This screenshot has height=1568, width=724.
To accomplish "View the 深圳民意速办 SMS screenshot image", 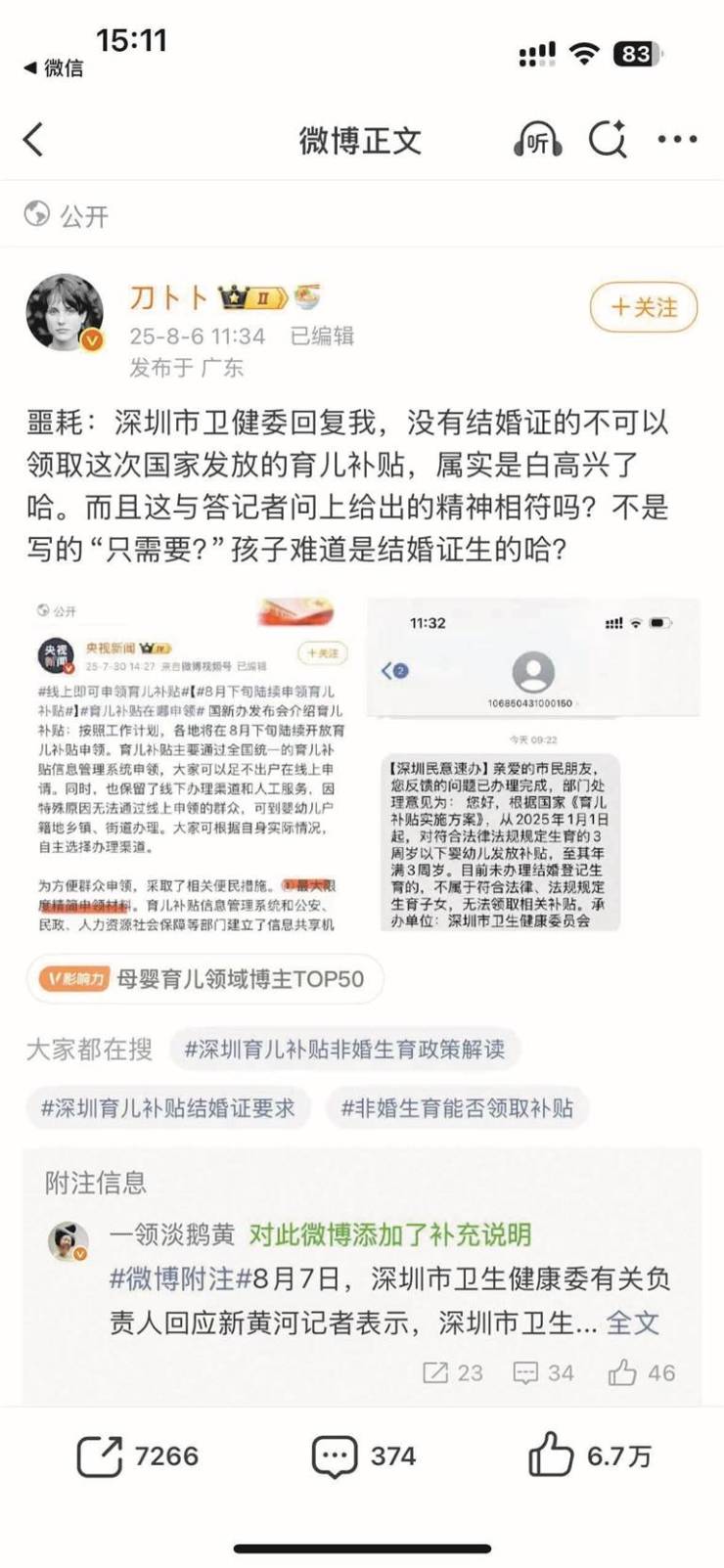I will pos(533,764).
